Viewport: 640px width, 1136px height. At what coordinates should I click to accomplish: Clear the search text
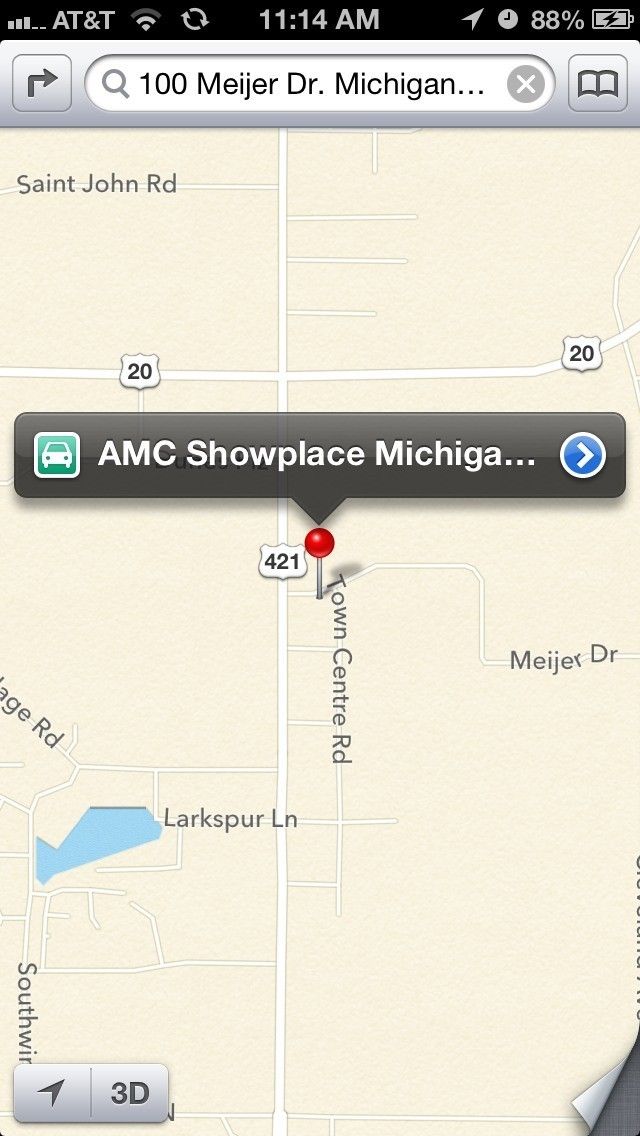(526, 84)
